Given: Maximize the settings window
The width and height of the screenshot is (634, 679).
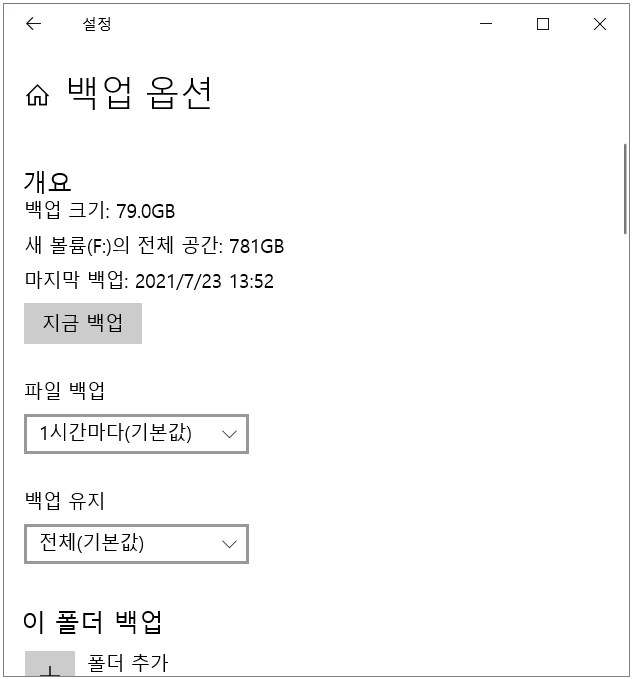Looking at the screenshot, I should point(543,25).
